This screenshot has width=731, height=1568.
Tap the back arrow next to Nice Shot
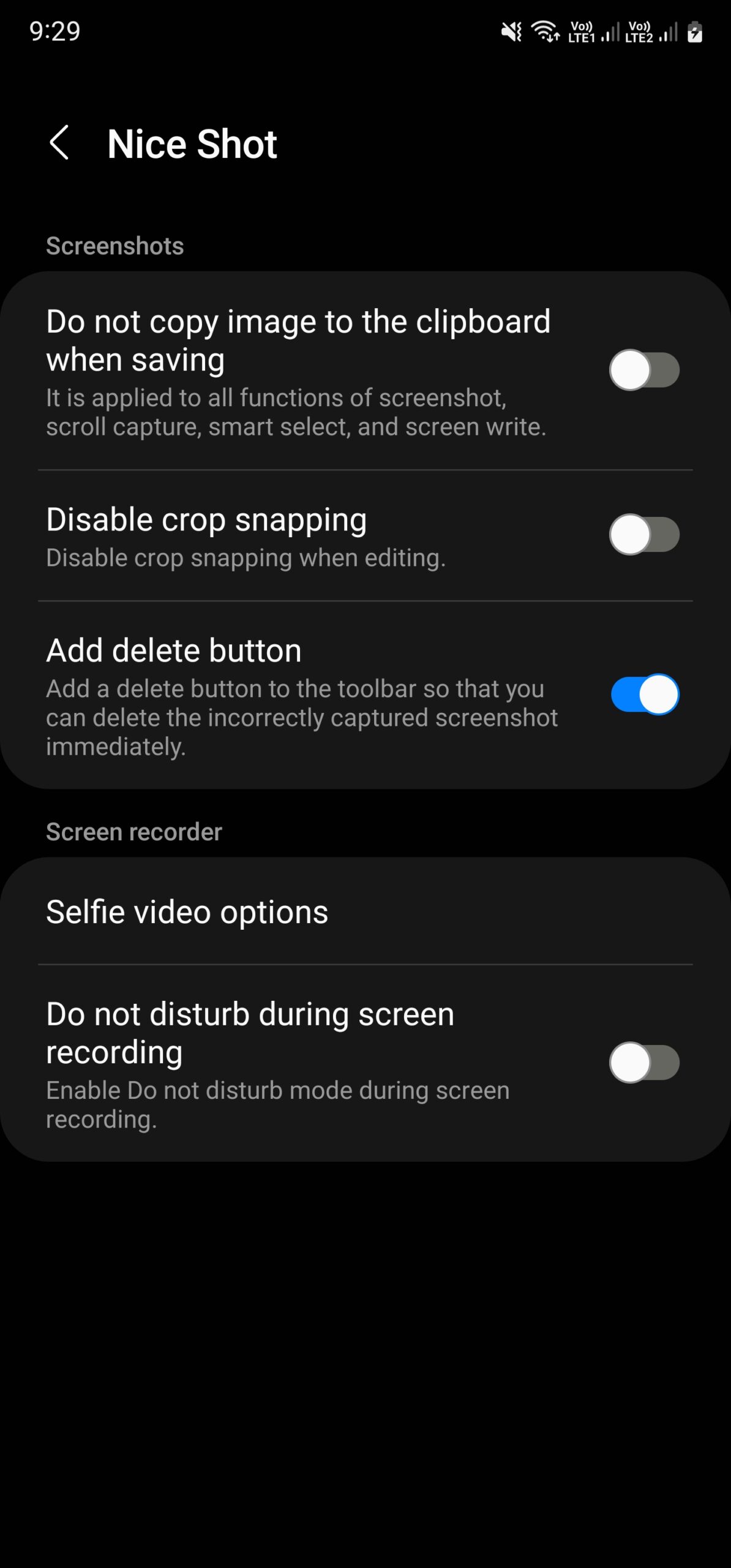[x=60, y=143]
